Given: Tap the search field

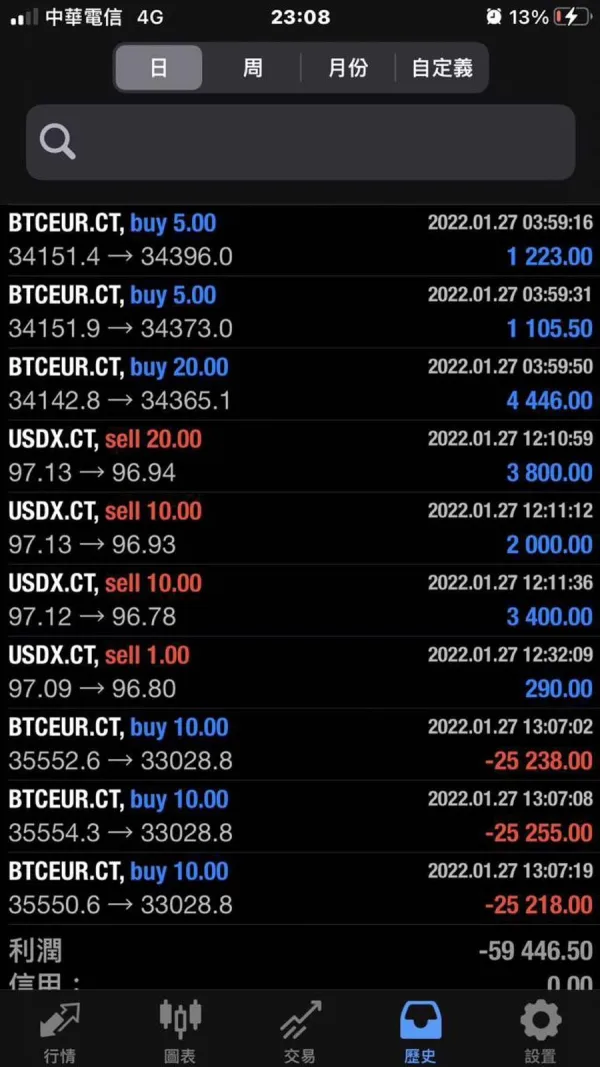Looking at the screenshot, I should [x=300, y=143].
